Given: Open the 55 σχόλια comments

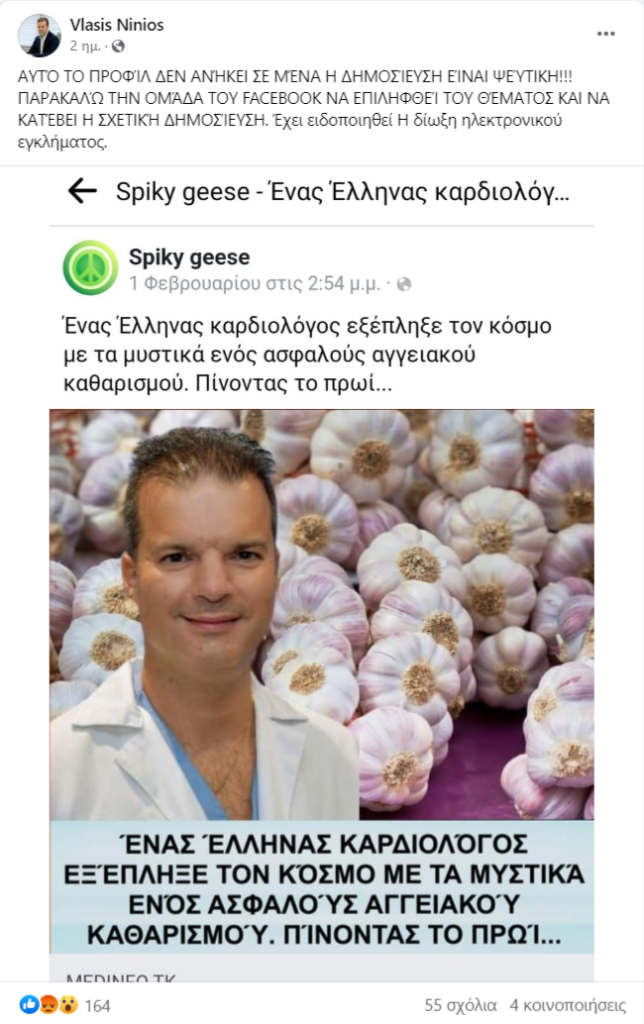Looking at the screenshot, I should click(x=460, y=1004).
